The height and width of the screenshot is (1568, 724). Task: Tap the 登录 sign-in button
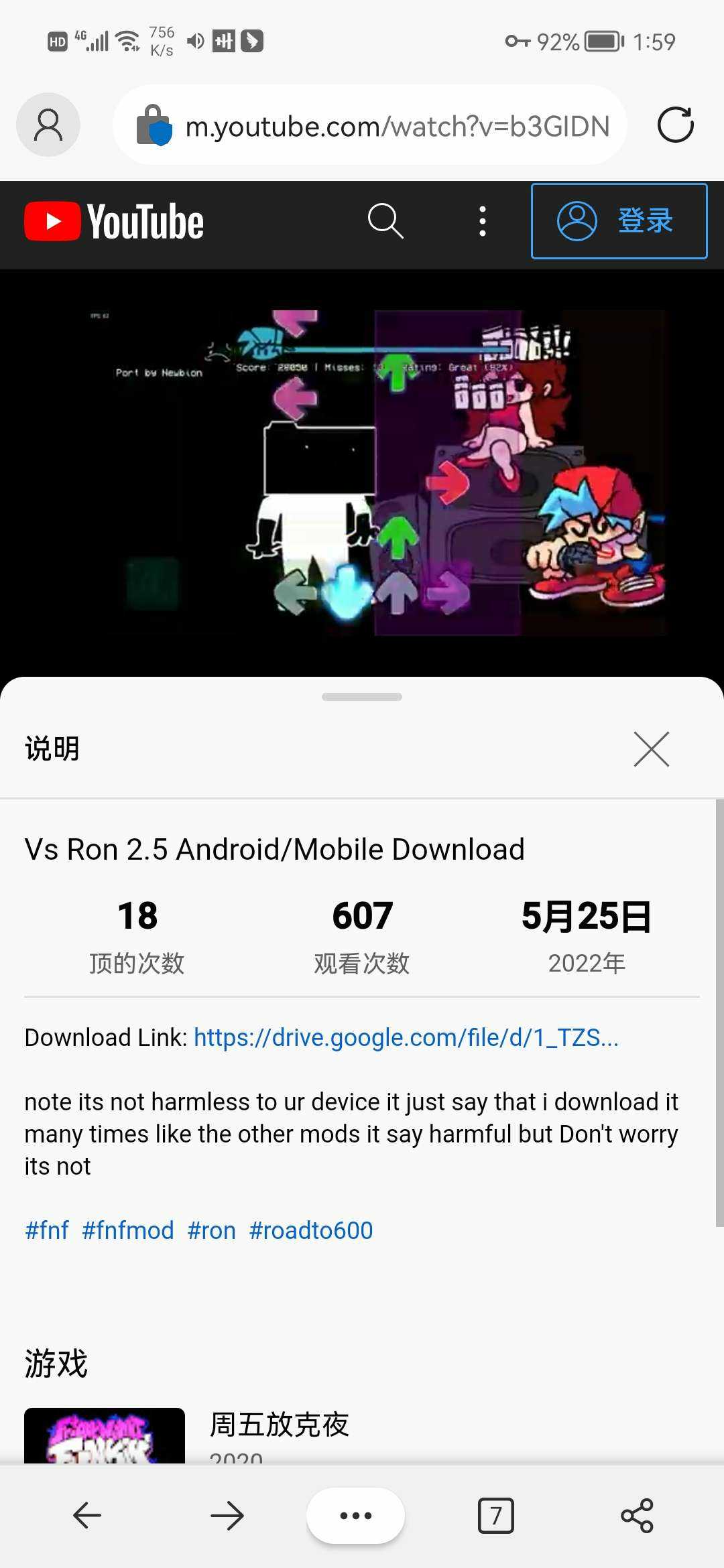[x=619, y=221]
